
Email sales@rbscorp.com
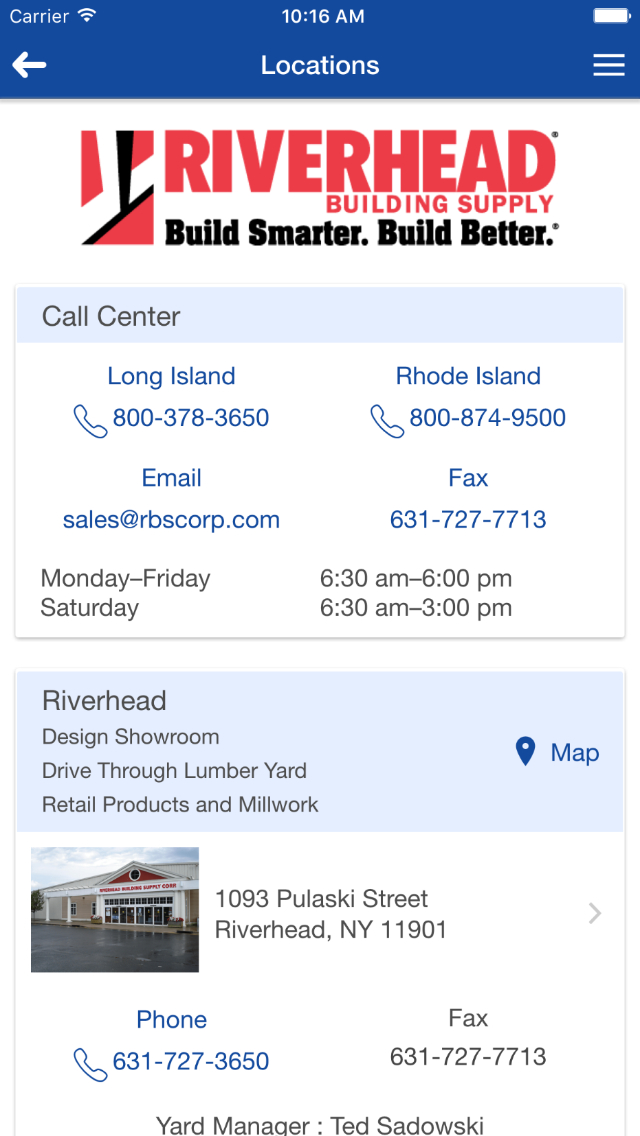171,519
